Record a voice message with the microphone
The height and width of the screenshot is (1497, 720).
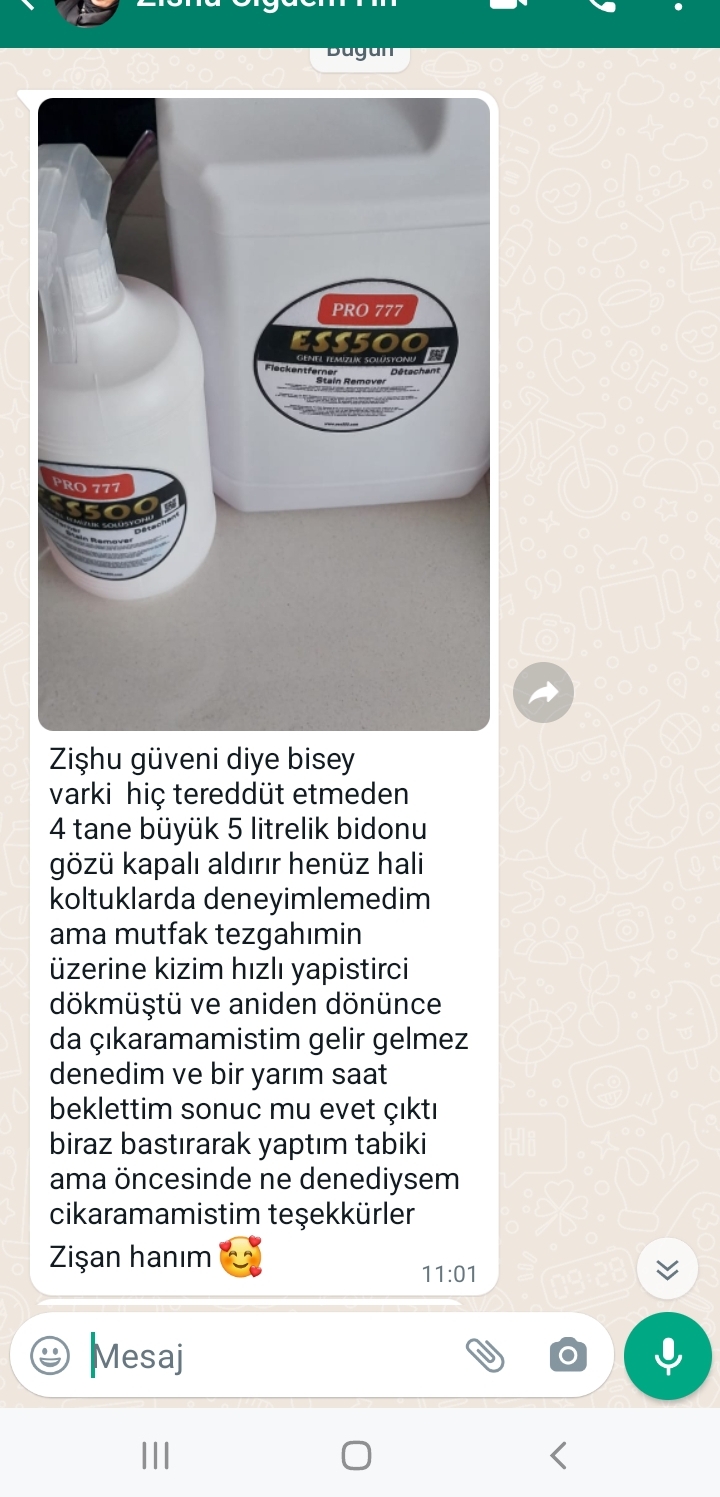pos(668,1356)
